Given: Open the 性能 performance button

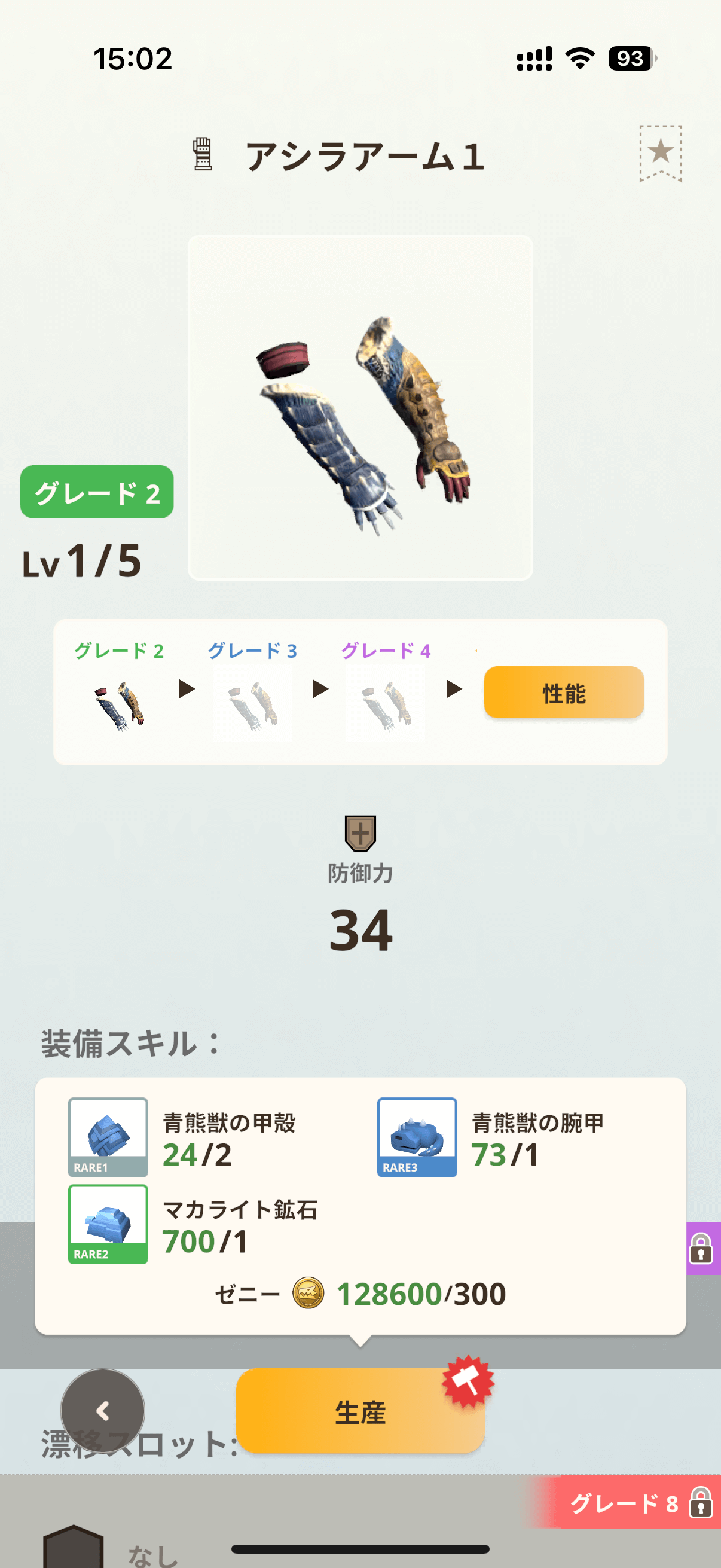Looking at the screenshot, I should click(563, 693).
